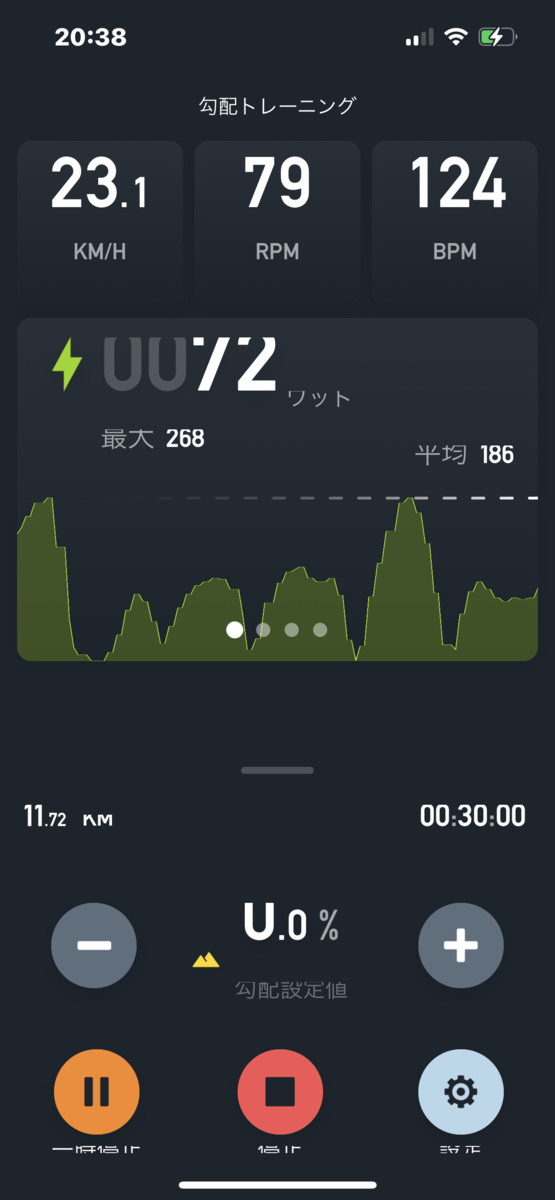The height and width of the screenshot is (1200, 555).
Task: Decrease the gradient setting with minus
Action: click(94, 945)
